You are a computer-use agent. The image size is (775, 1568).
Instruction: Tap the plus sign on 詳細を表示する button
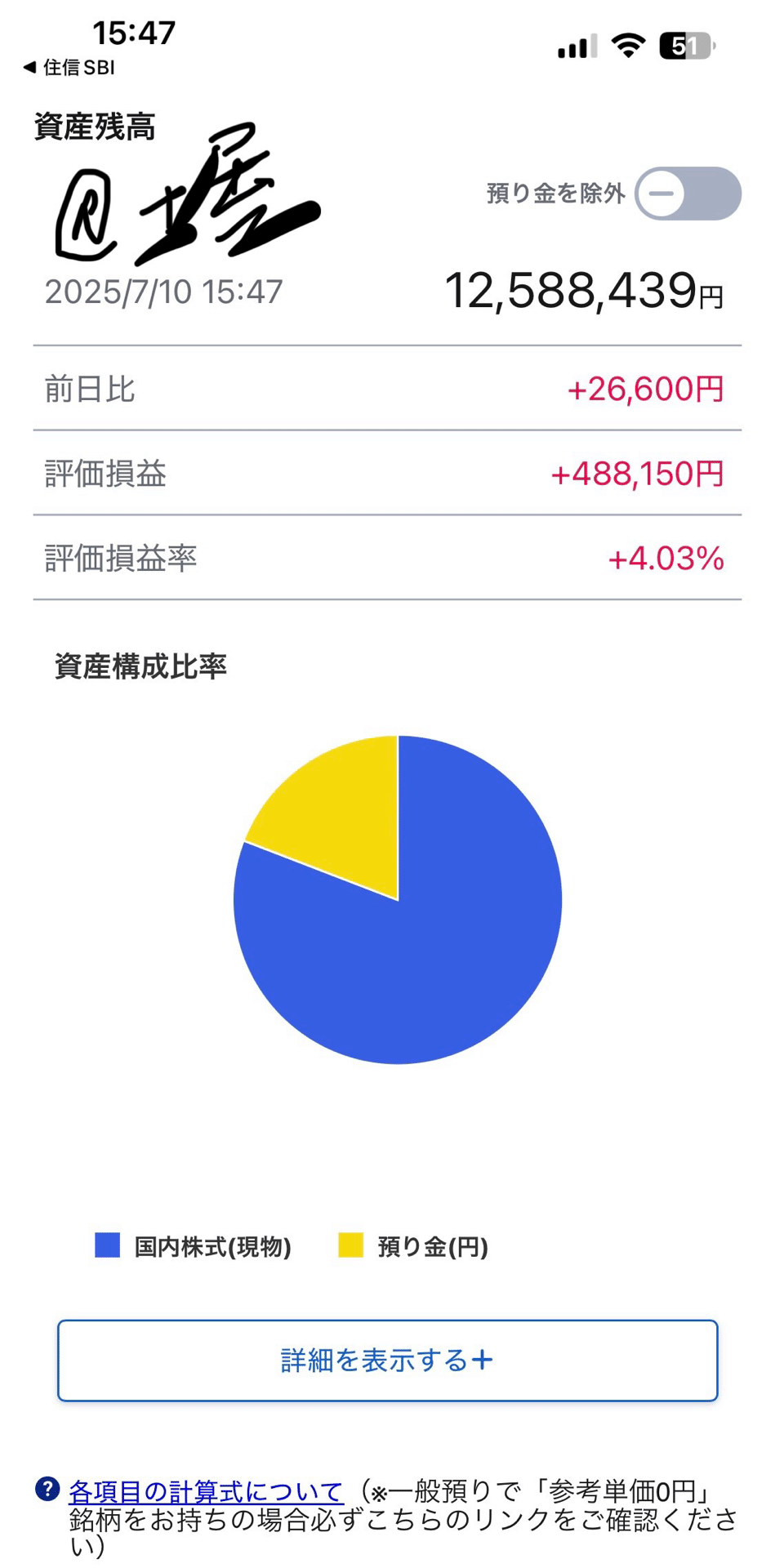point(483,1360)
